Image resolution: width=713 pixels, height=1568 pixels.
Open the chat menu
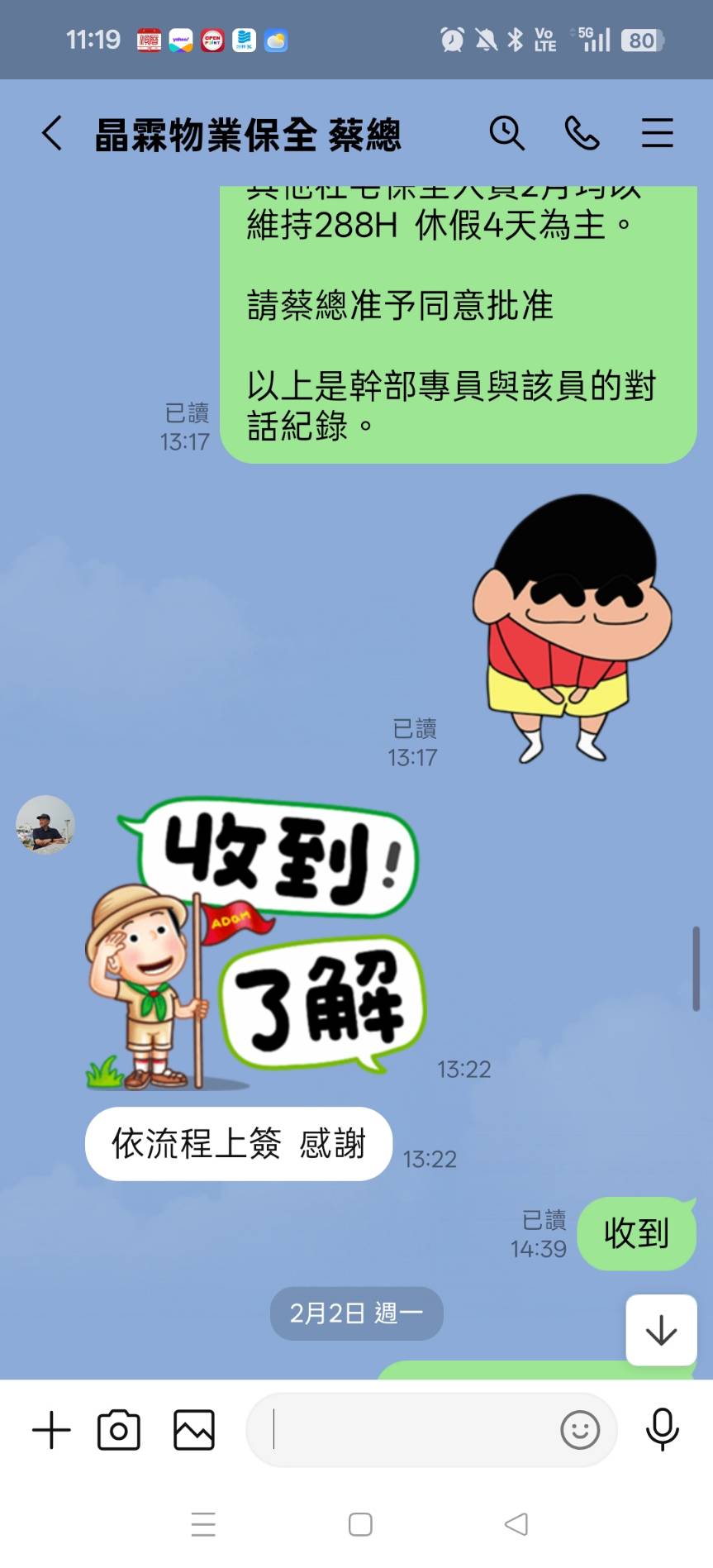[x=657, y=133]
